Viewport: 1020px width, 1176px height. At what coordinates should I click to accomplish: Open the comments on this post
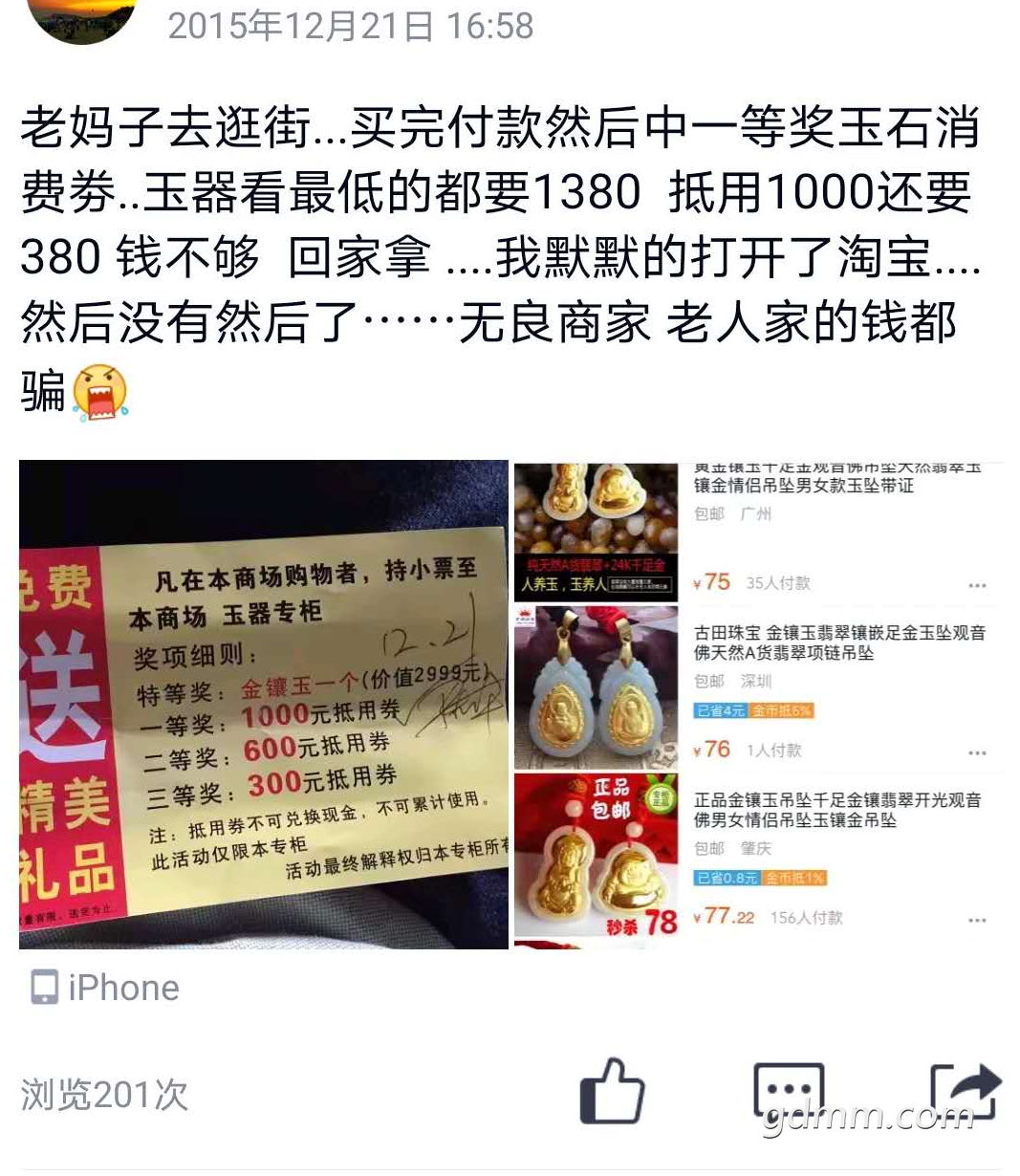tap(788, 1091)
